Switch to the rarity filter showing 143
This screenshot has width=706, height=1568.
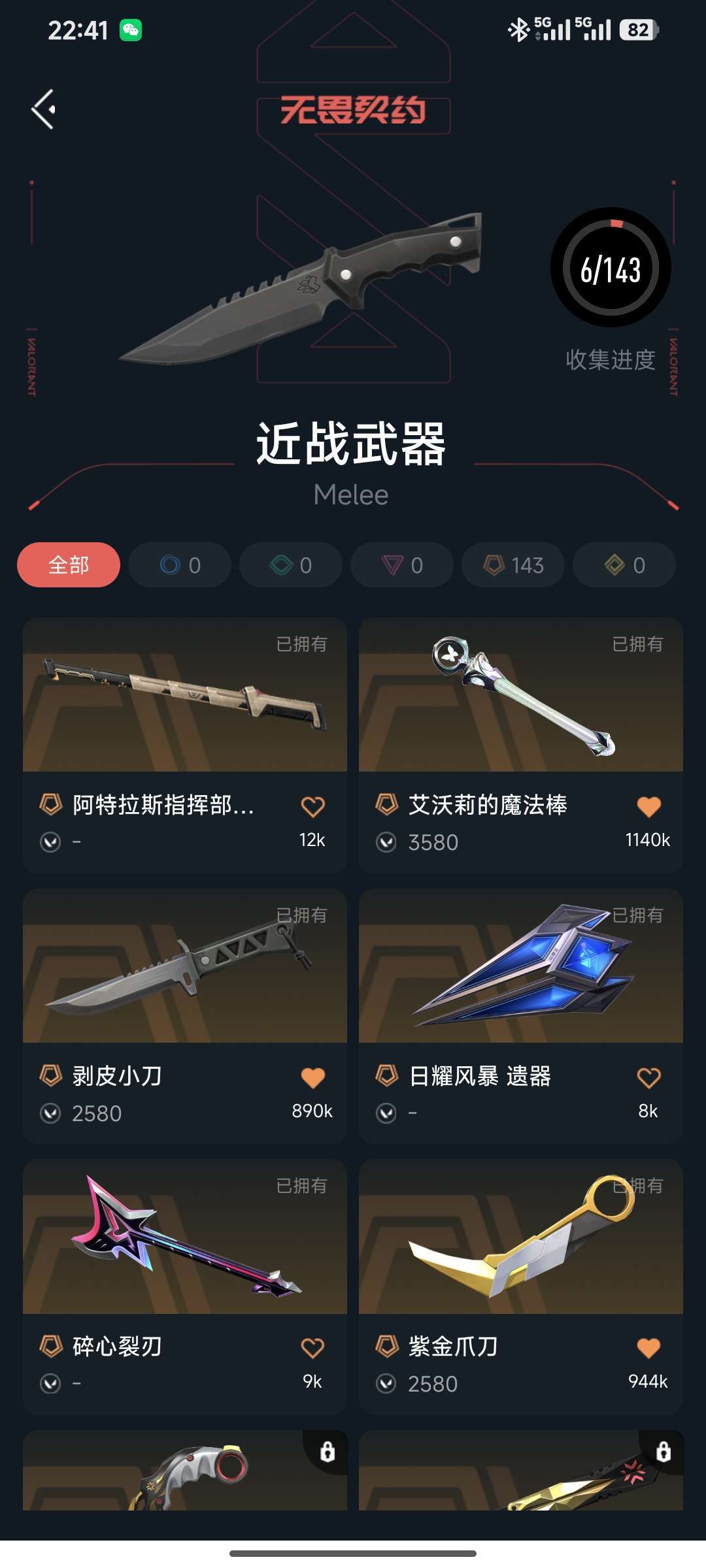point(512,564)
